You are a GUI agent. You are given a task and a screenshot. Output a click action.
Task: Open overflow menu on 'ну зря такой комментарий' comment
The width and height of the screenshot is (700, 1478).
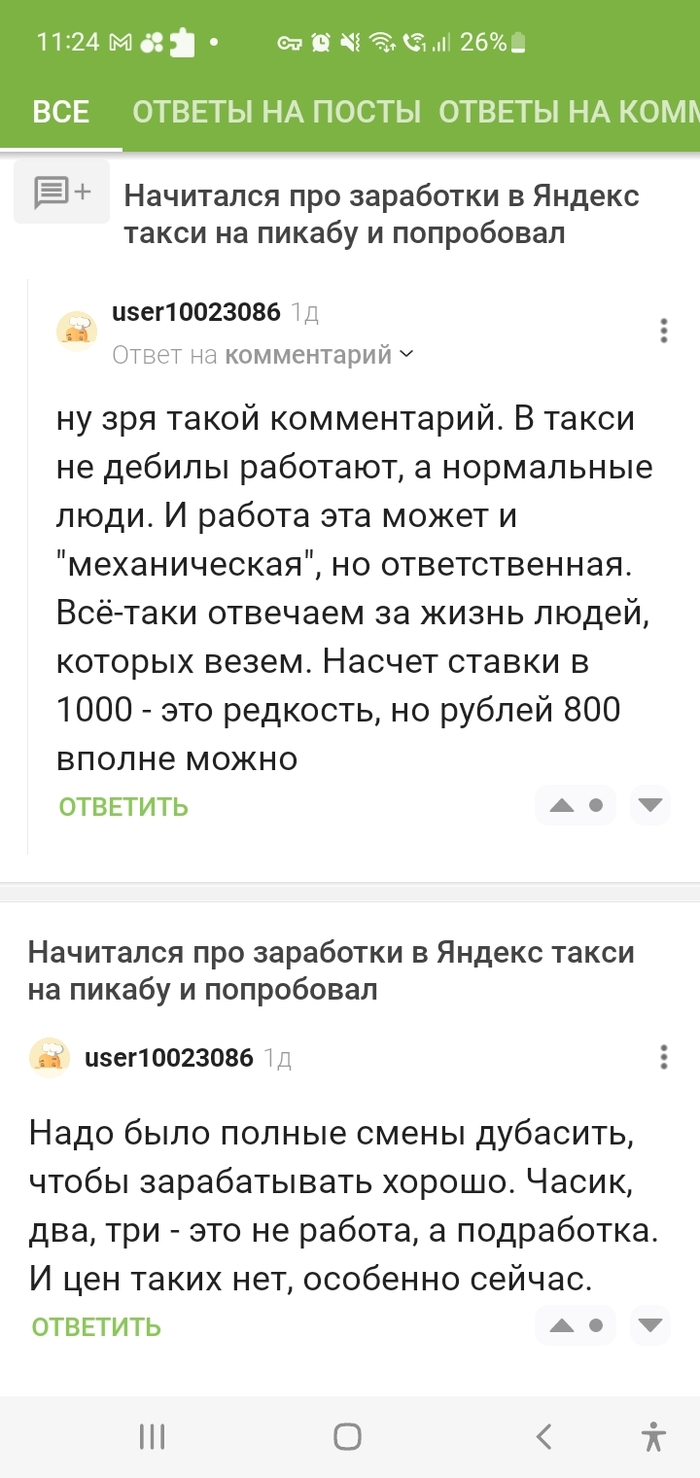pos(664,331)
